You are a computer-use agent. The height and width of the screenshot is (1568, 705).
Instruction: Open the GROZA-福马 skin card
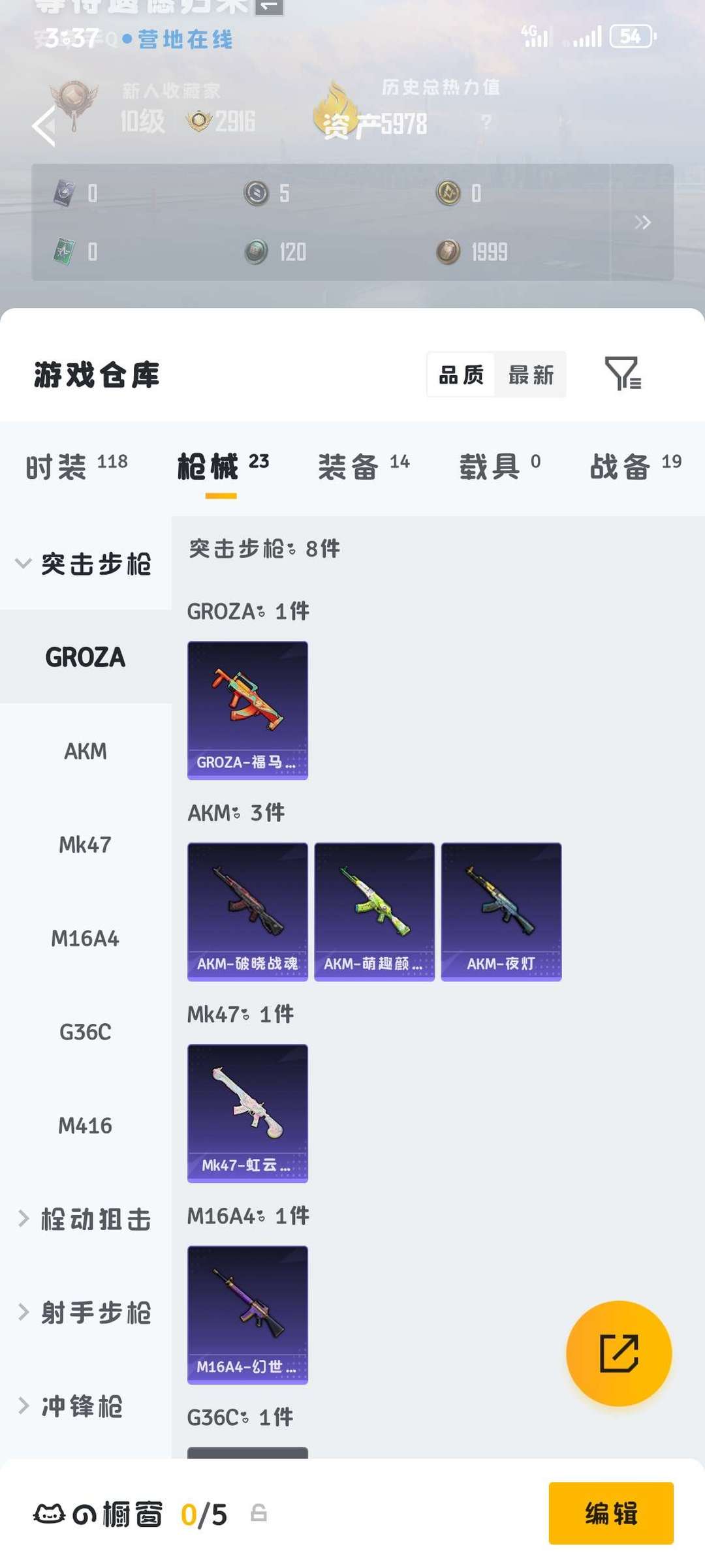[x=247, y=710]
